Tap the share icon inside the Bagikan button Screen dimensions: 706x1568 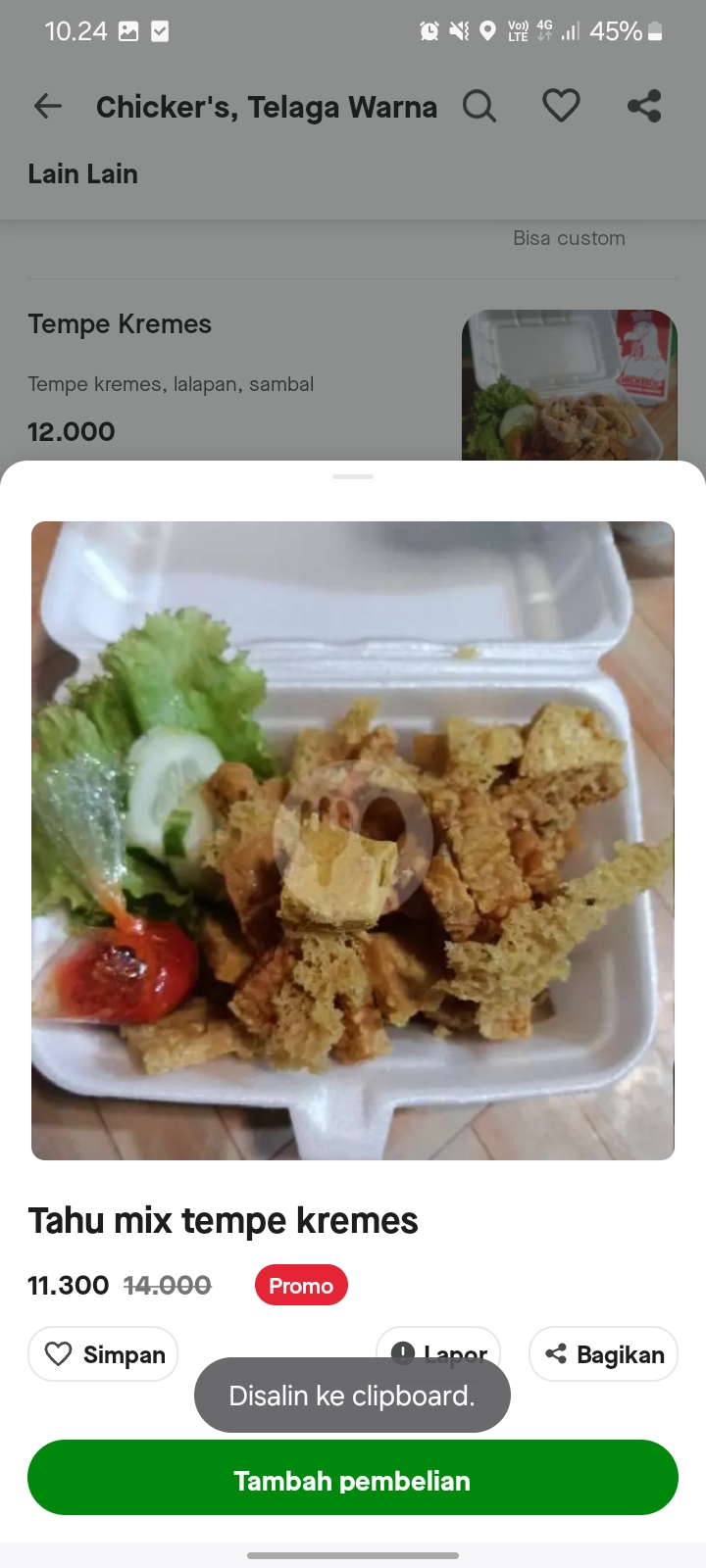pos(557,1353)
